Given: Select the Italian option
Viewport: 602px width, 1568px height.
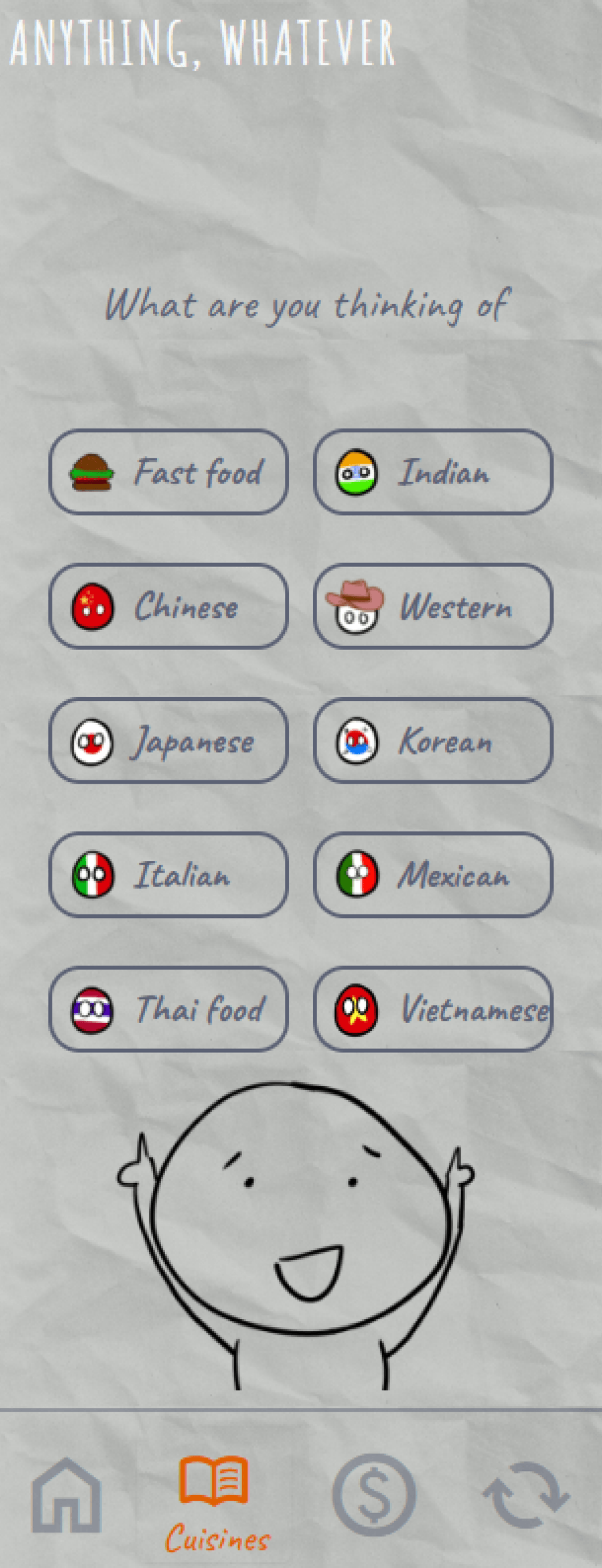Looking at the screenshot, I should pos(169,875).
